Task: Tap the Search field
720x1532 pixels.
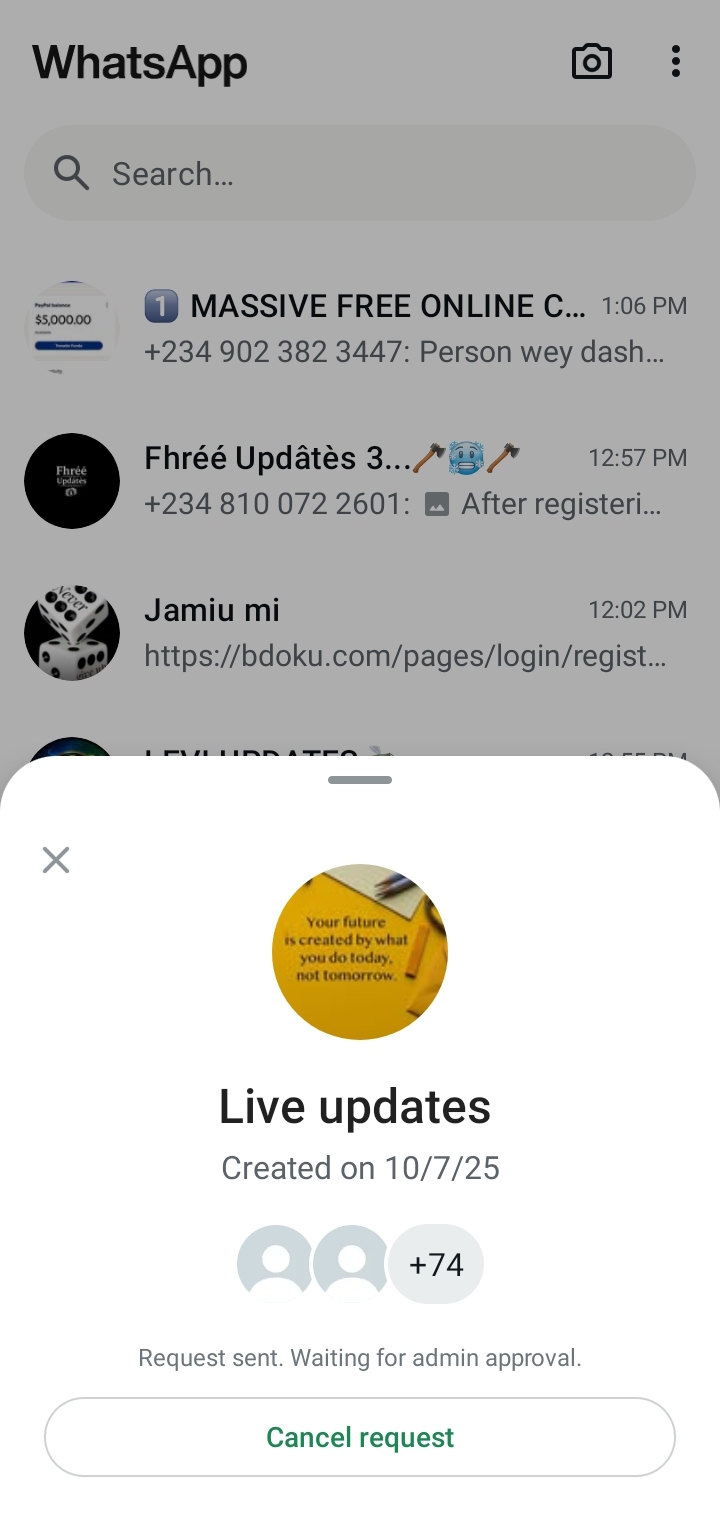Action: click(x=360, y=174)
